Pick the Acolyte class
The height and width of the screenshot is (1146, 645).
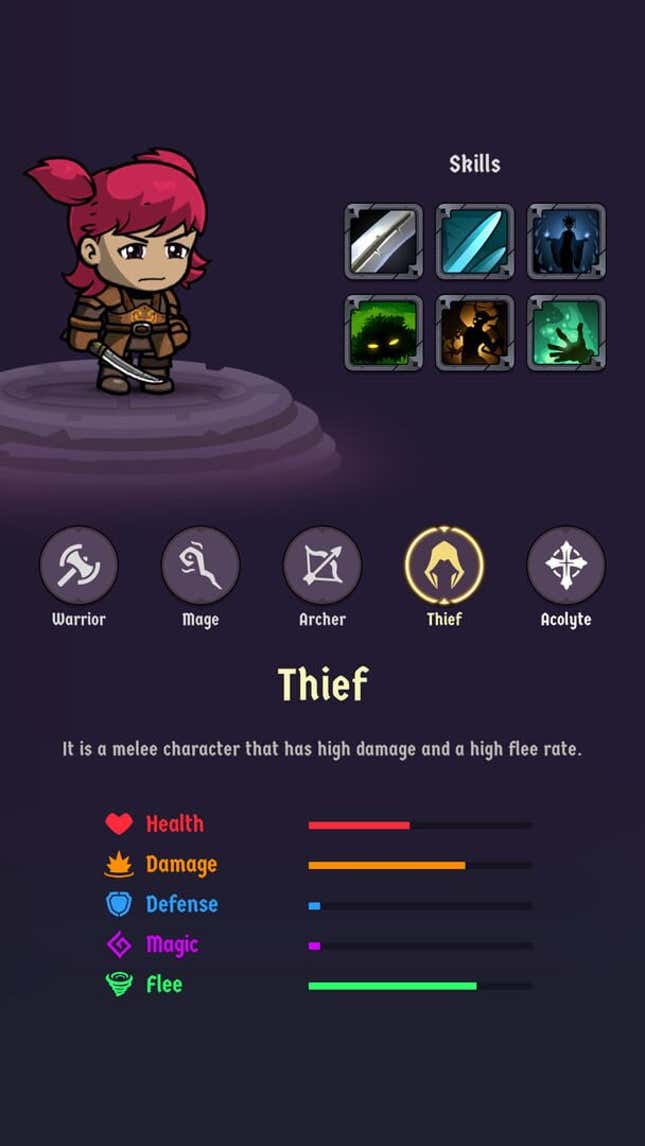566,566
